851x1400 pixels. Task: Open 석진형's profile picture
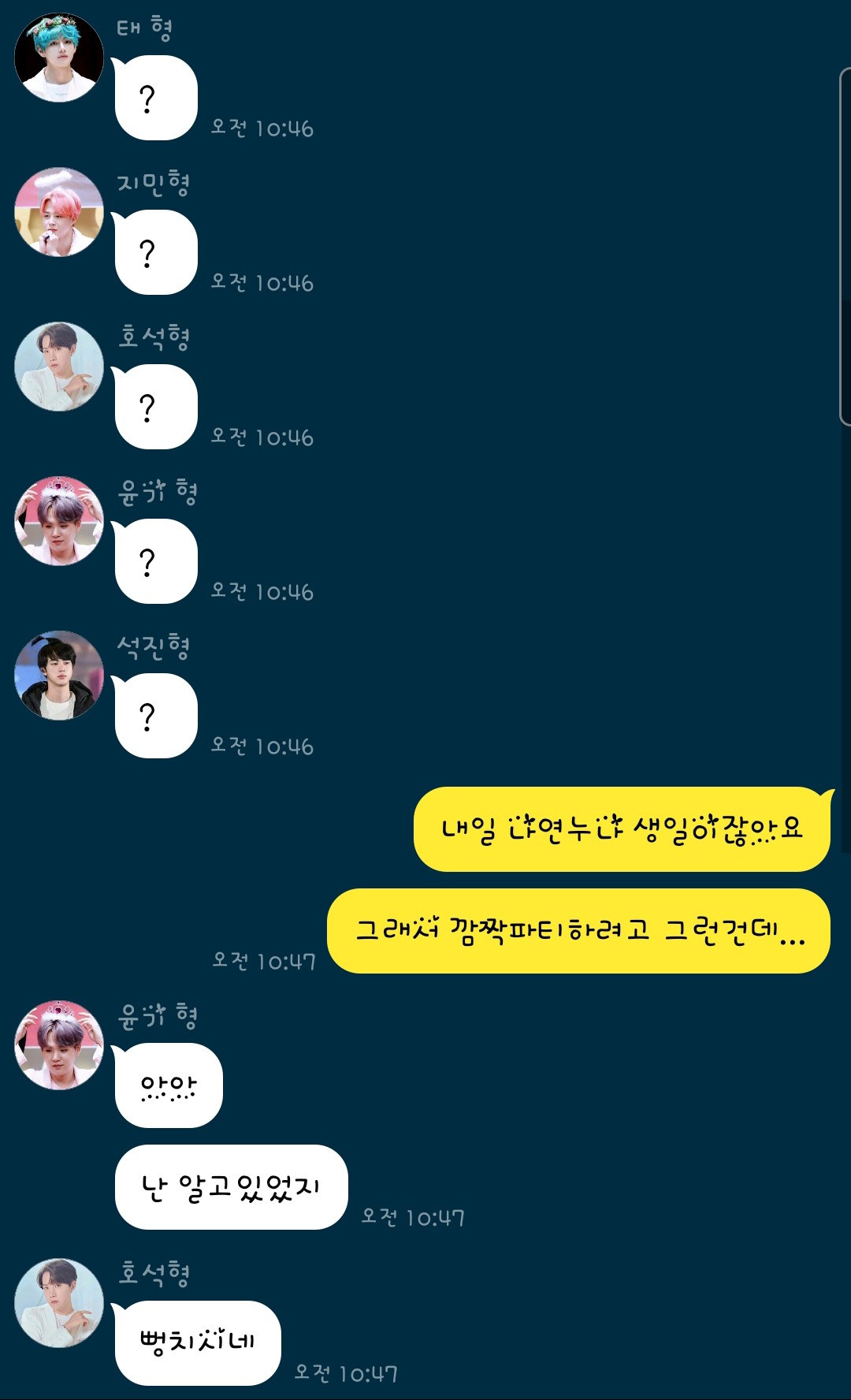(x=59, y=676)
